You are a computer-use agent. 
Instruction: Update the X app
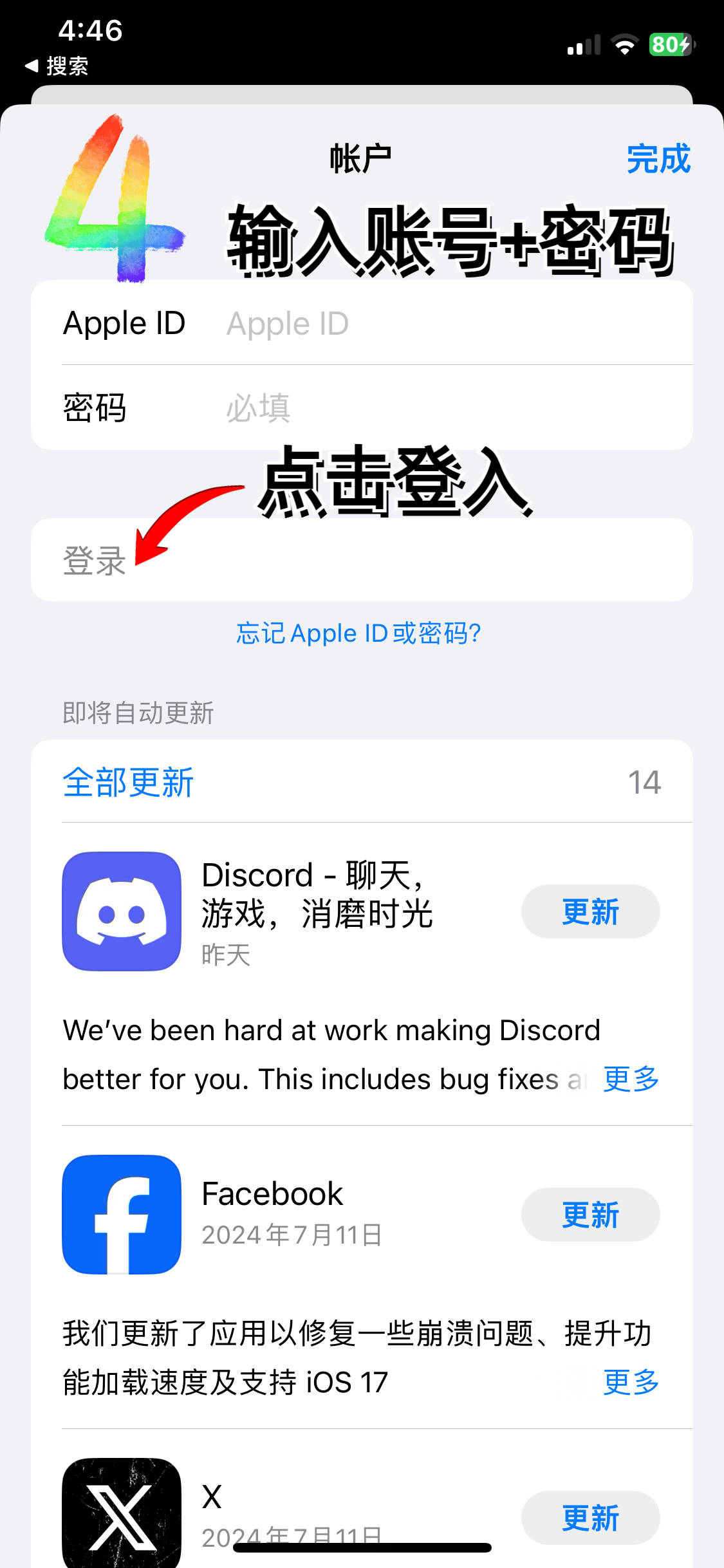pyautogui.click(x=589, y=1517)
